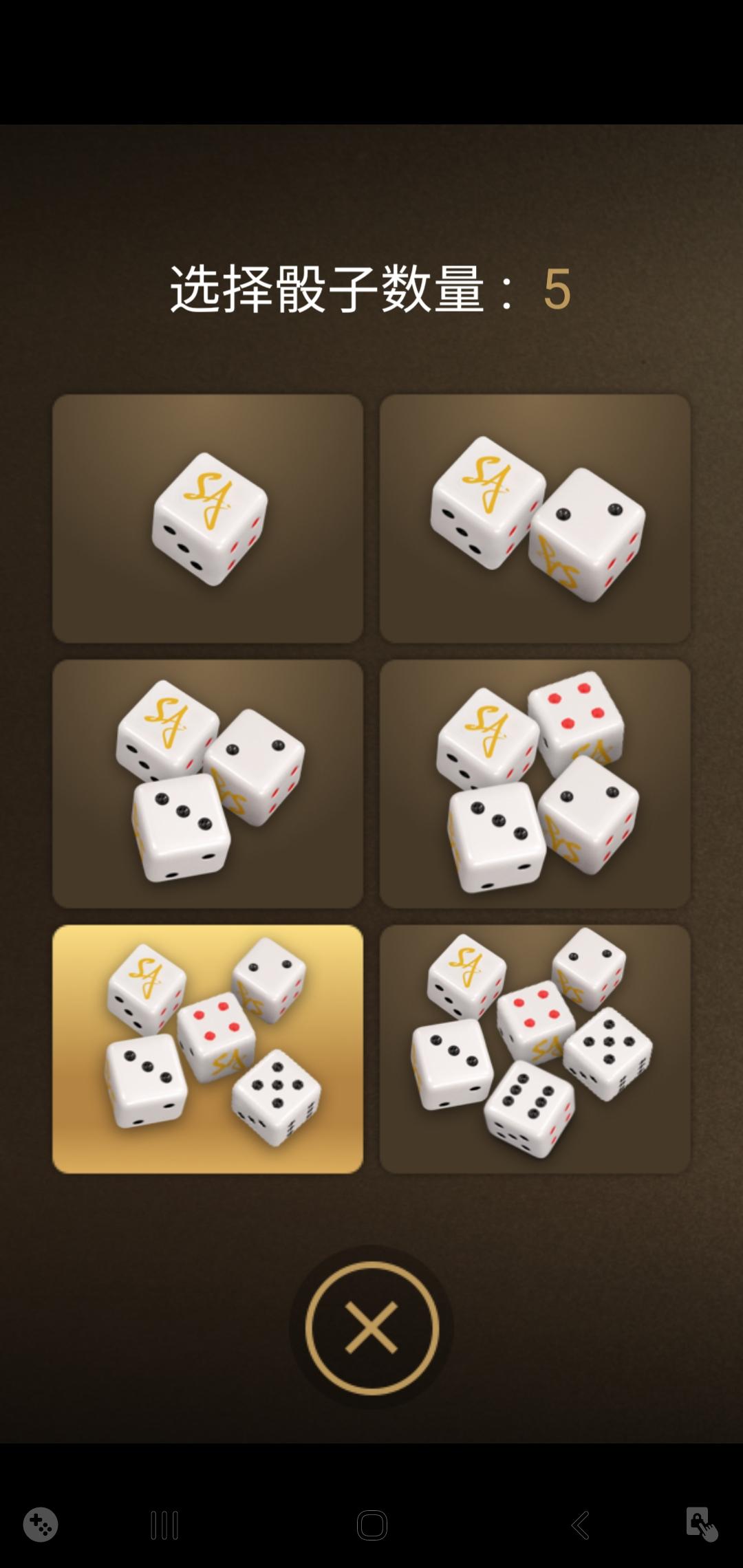Select the four dice option
This screenshot has height=1568, width=743.
535,784
